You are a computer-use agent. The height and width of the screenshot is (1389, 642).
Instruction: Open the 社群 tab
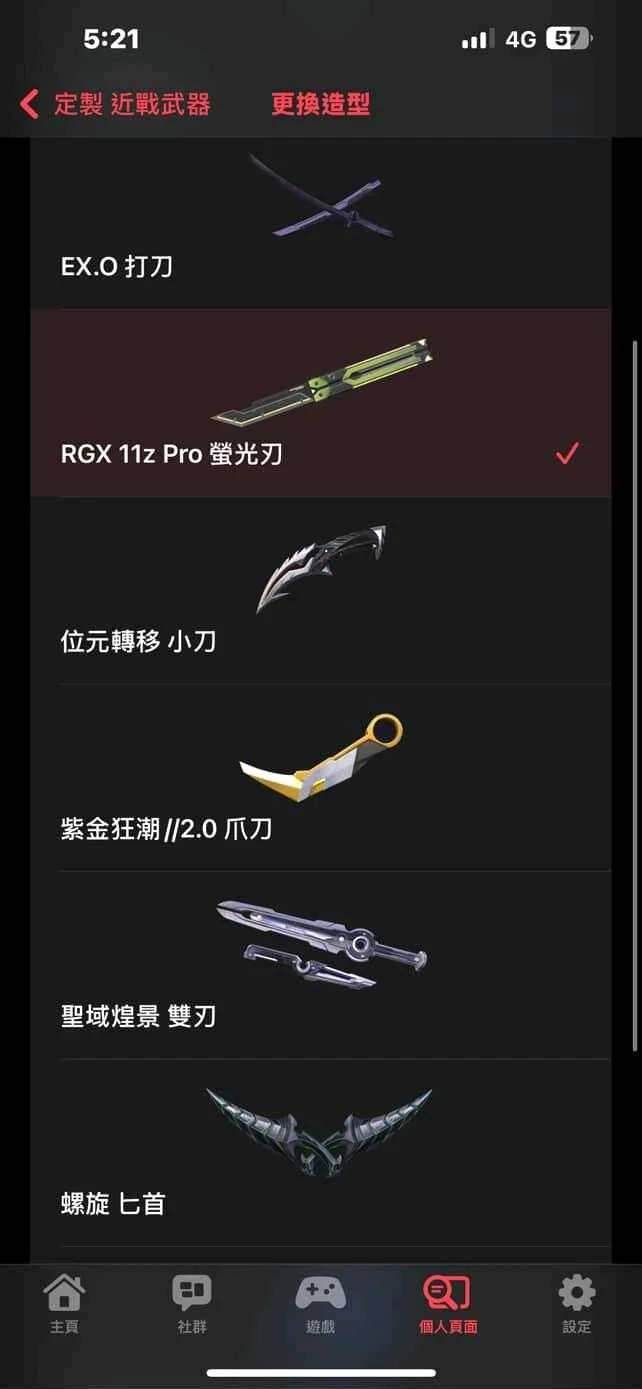tap(192, 1305)
